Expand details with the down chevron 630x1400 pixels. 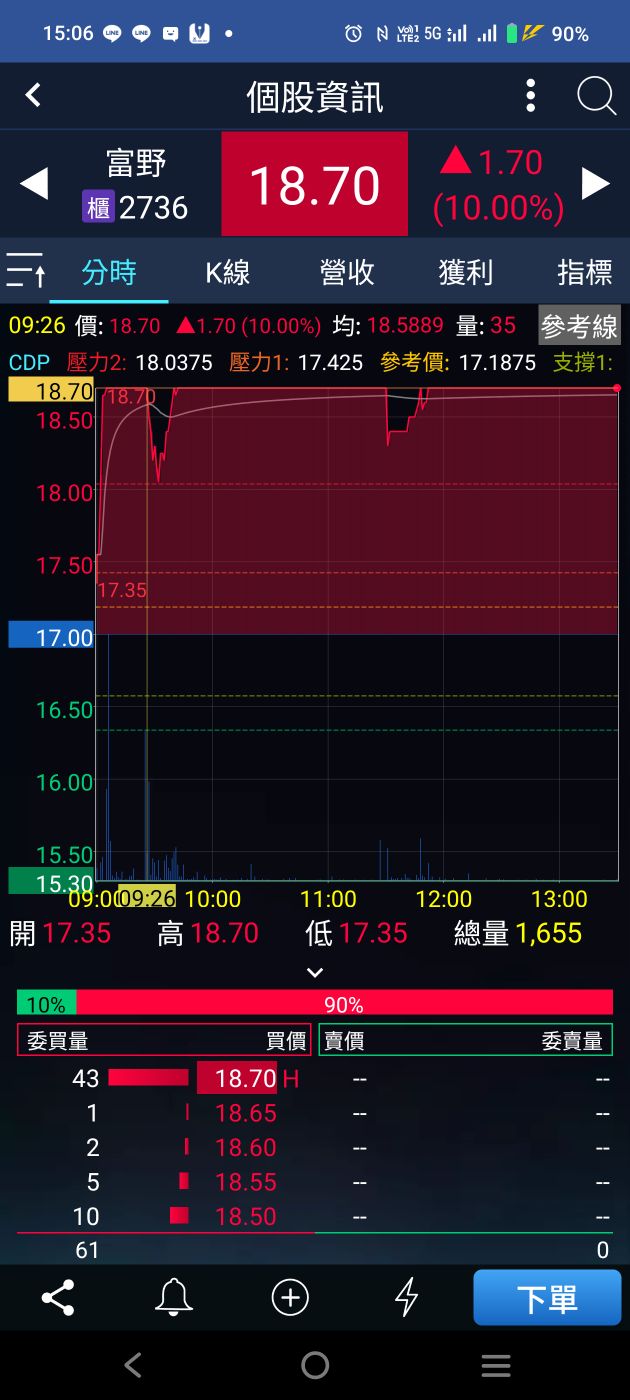(315, 972)
